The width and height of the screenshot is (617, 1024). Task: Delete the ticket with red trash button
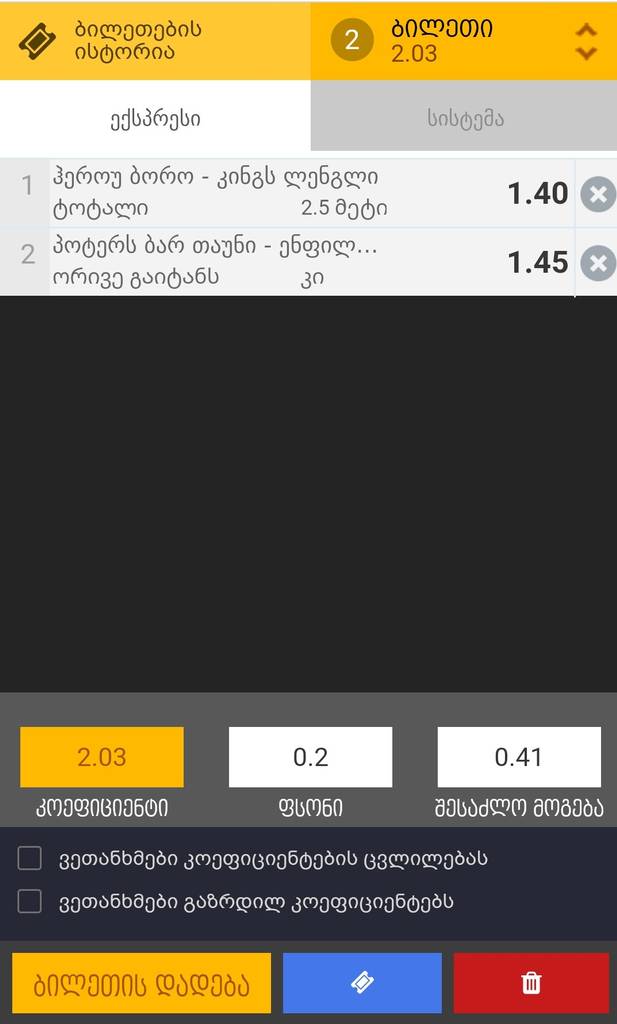coord(531,984)
